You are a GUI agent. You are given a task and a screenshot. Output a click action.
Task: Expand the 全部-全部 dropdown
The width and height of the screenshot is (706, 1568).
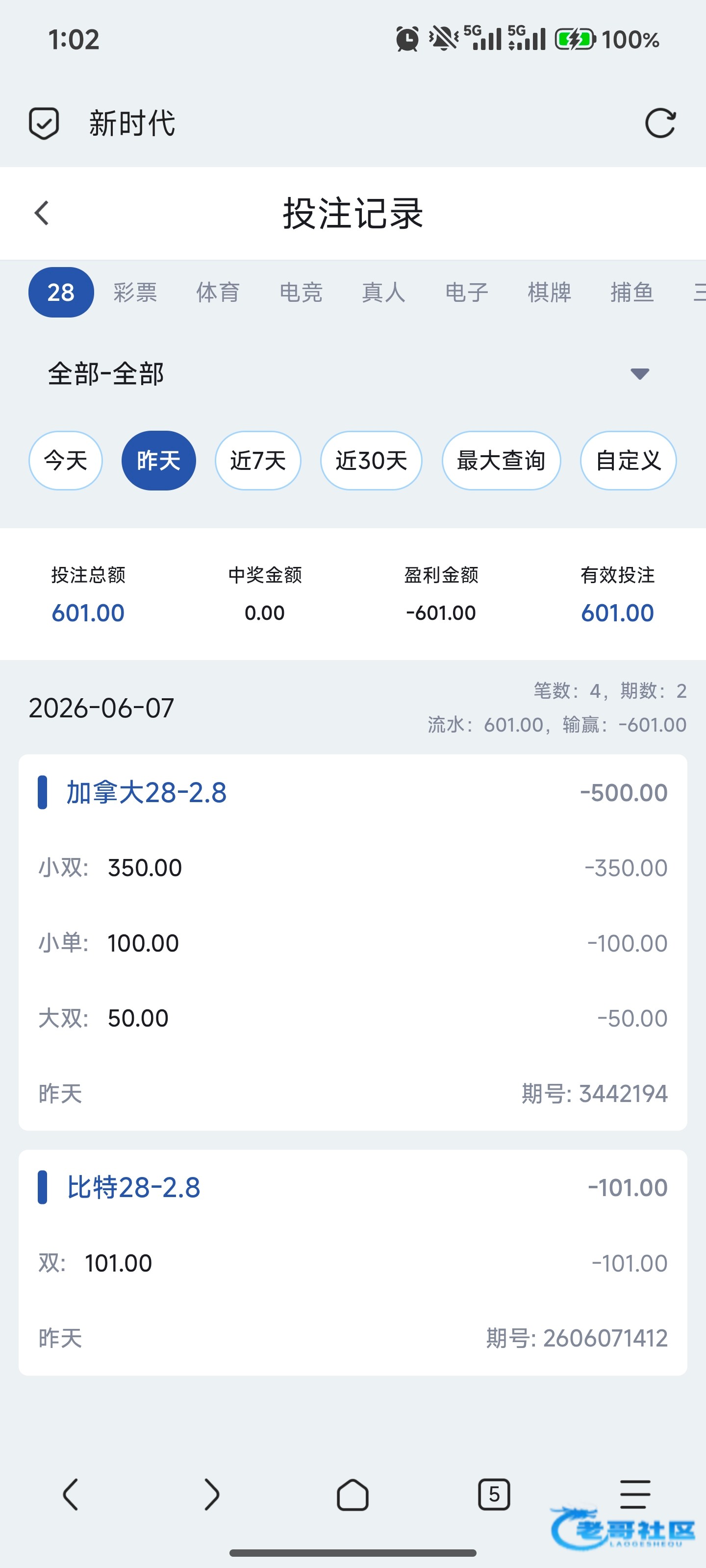point(353,373)
